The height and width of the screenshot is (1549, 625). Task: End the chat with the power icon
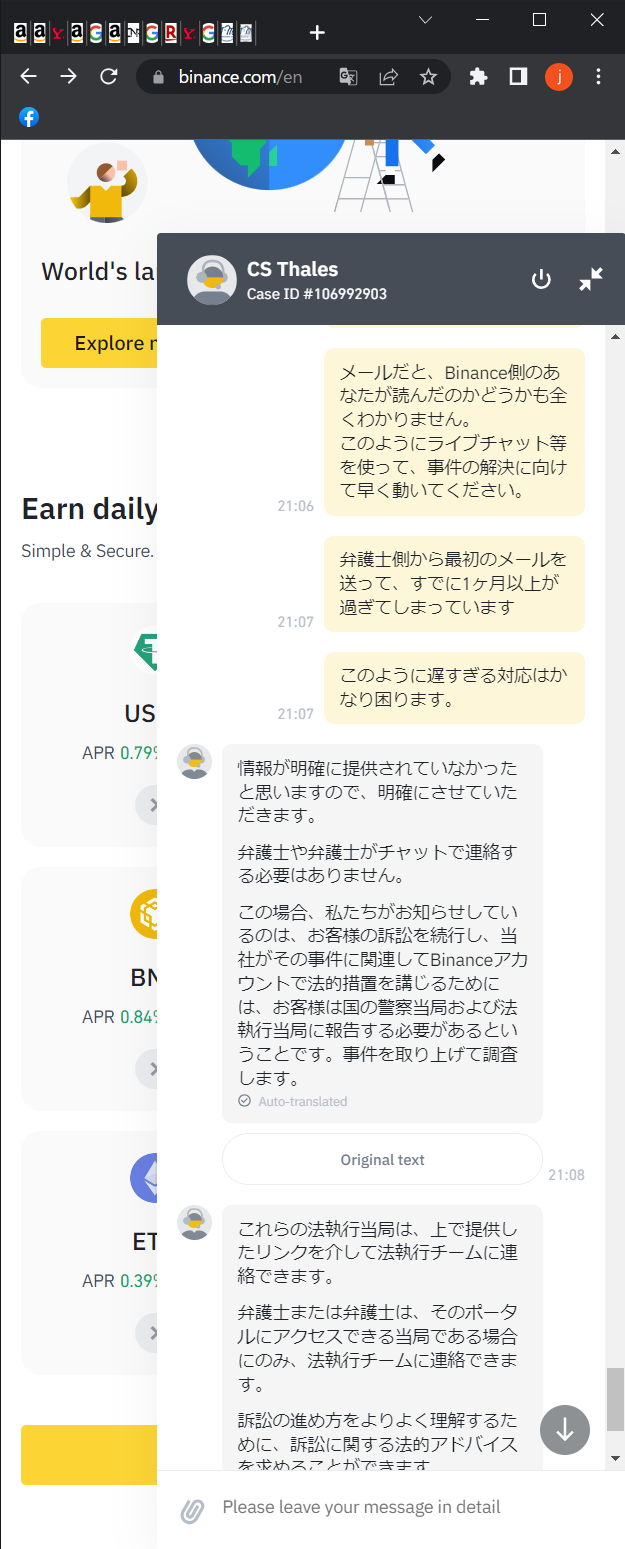click(541, 280)
